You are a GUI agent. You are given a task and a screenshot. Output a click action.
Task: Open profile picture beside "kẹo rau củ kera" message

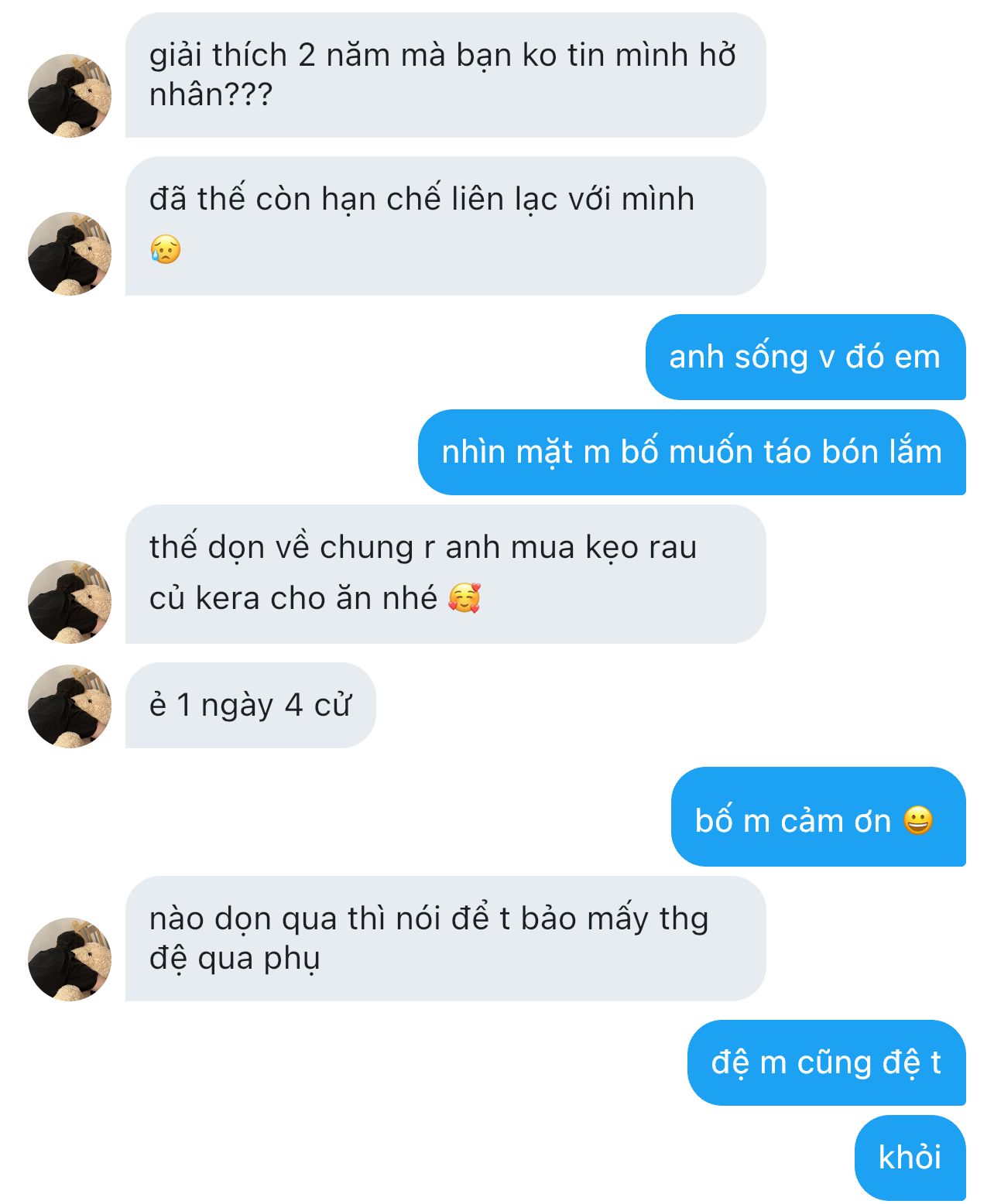pos(70,602)
